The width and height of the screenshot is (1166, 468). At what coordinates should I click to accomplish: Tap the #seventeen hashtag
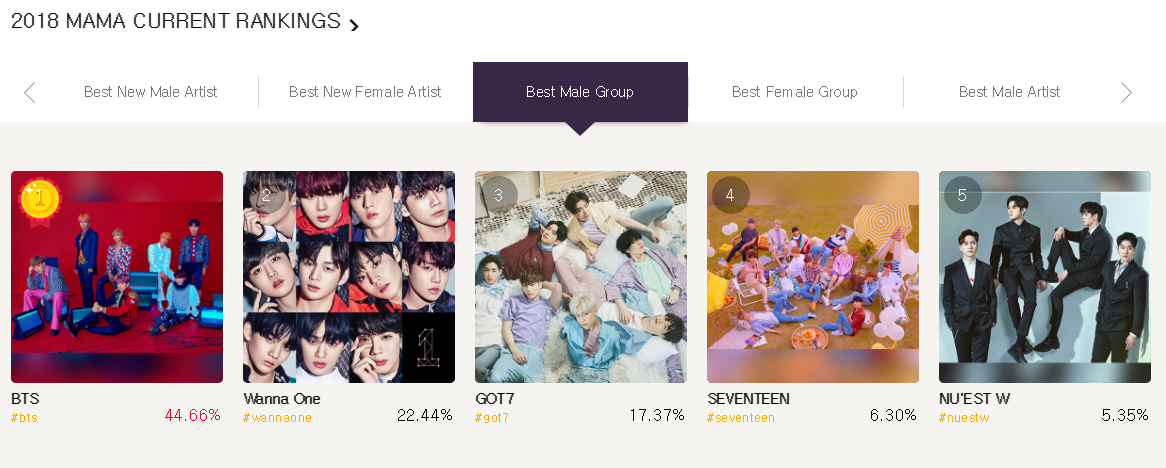point(741,417)
